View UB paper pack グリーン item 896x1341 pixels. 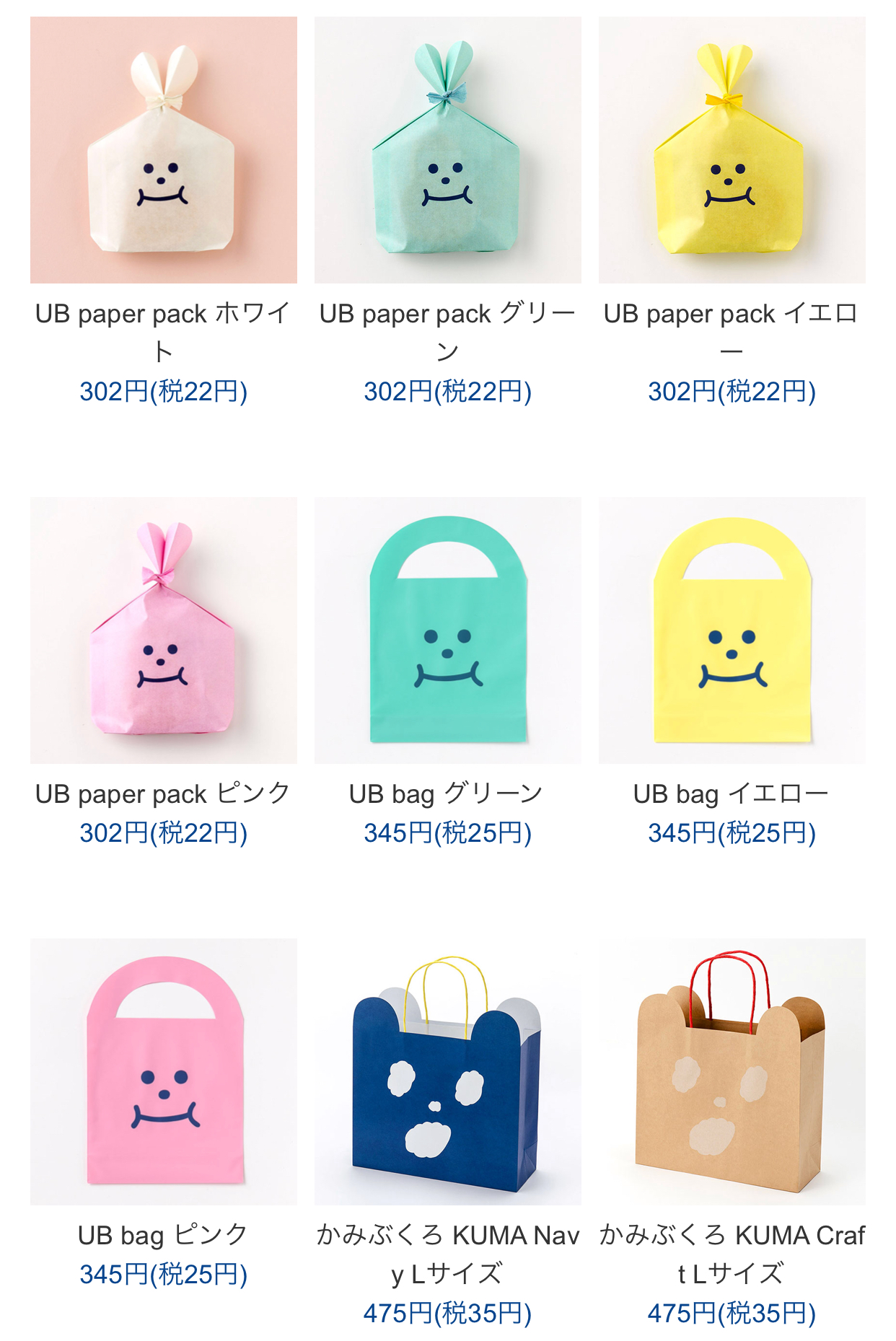[x=447, y=150]
